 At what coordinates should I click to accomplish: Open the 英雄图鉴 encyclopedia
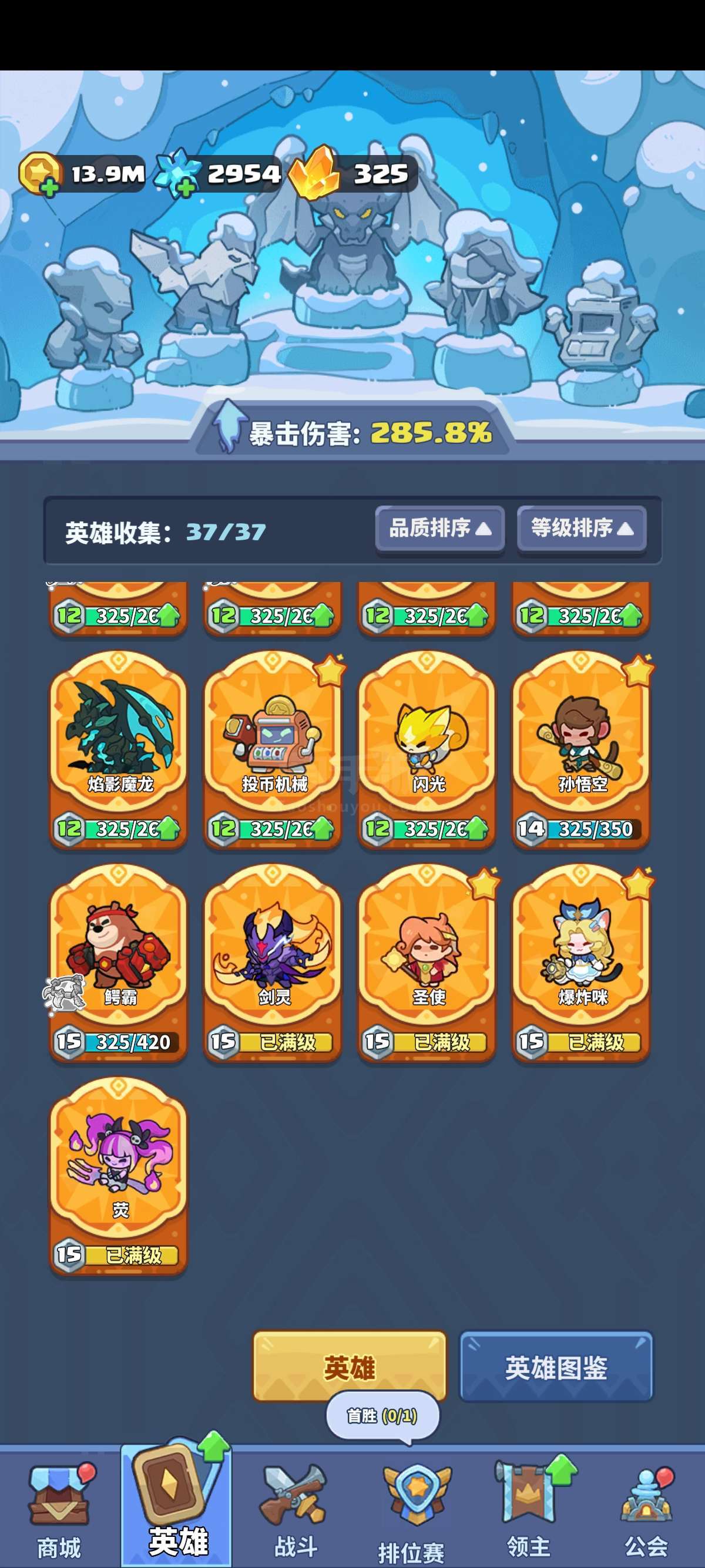[556, 1368]
